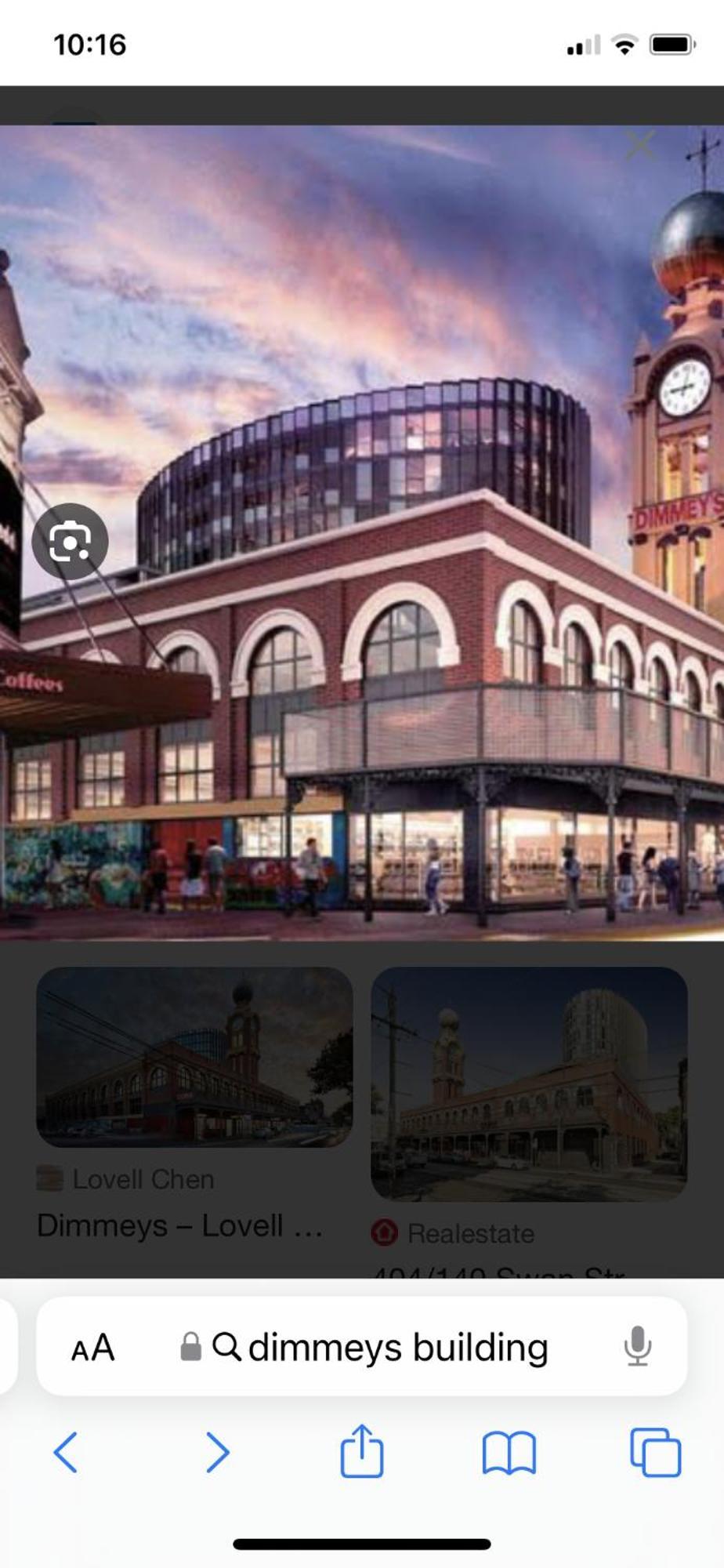724x1568 pixels.
Task: Go back to the previous page
Action: pos(66,1453)
